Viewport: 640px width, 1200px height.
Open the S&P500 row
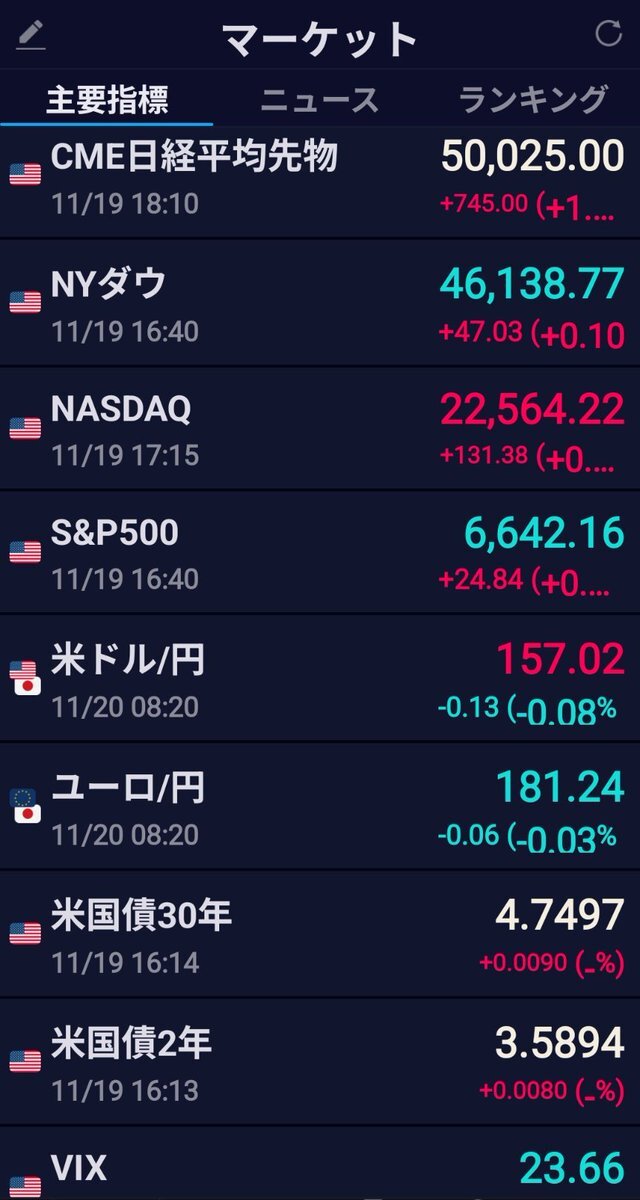[320, 553]
